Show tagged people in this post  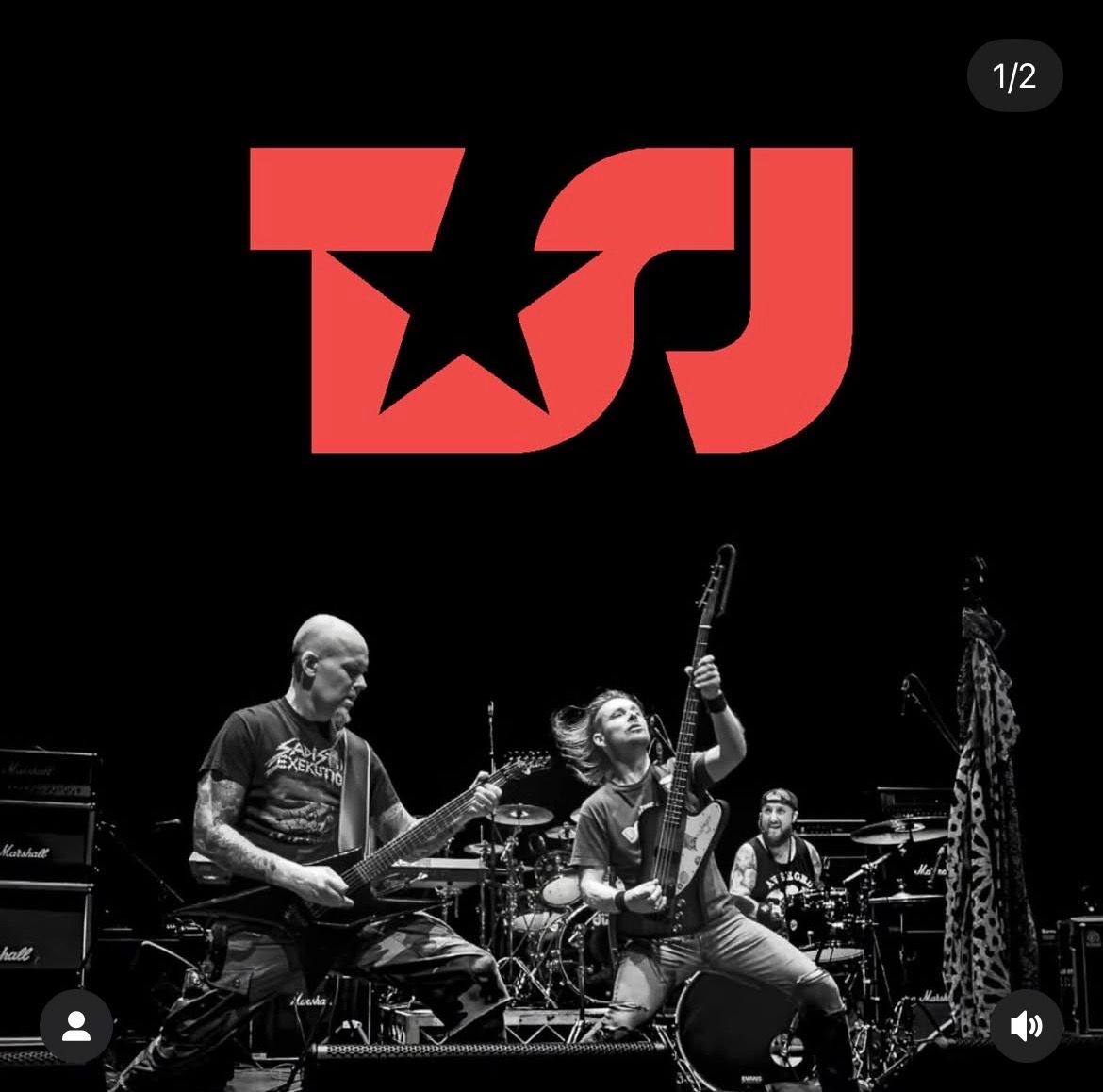(75, 1027)
